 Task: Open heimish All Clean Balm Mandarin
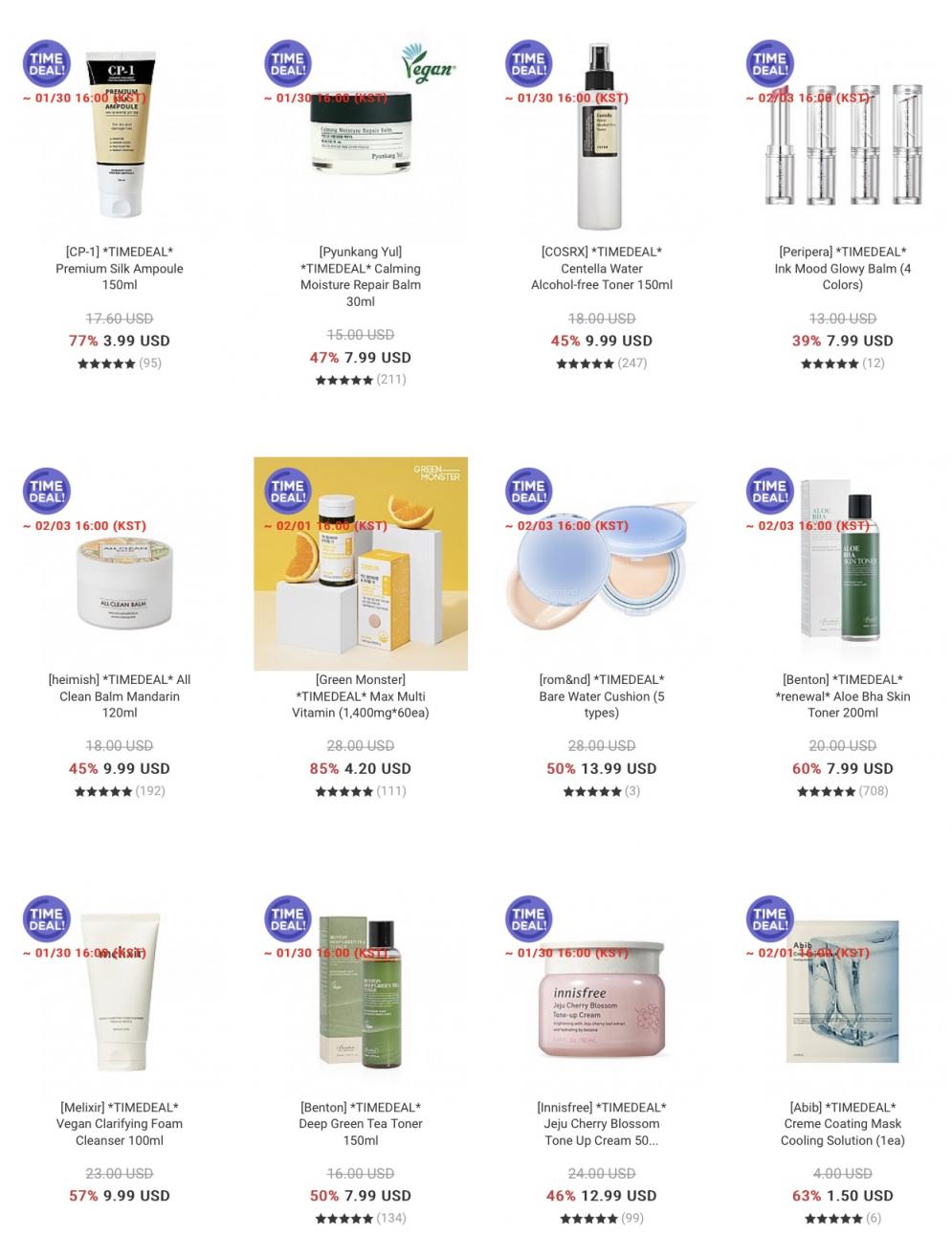(120, 696)
